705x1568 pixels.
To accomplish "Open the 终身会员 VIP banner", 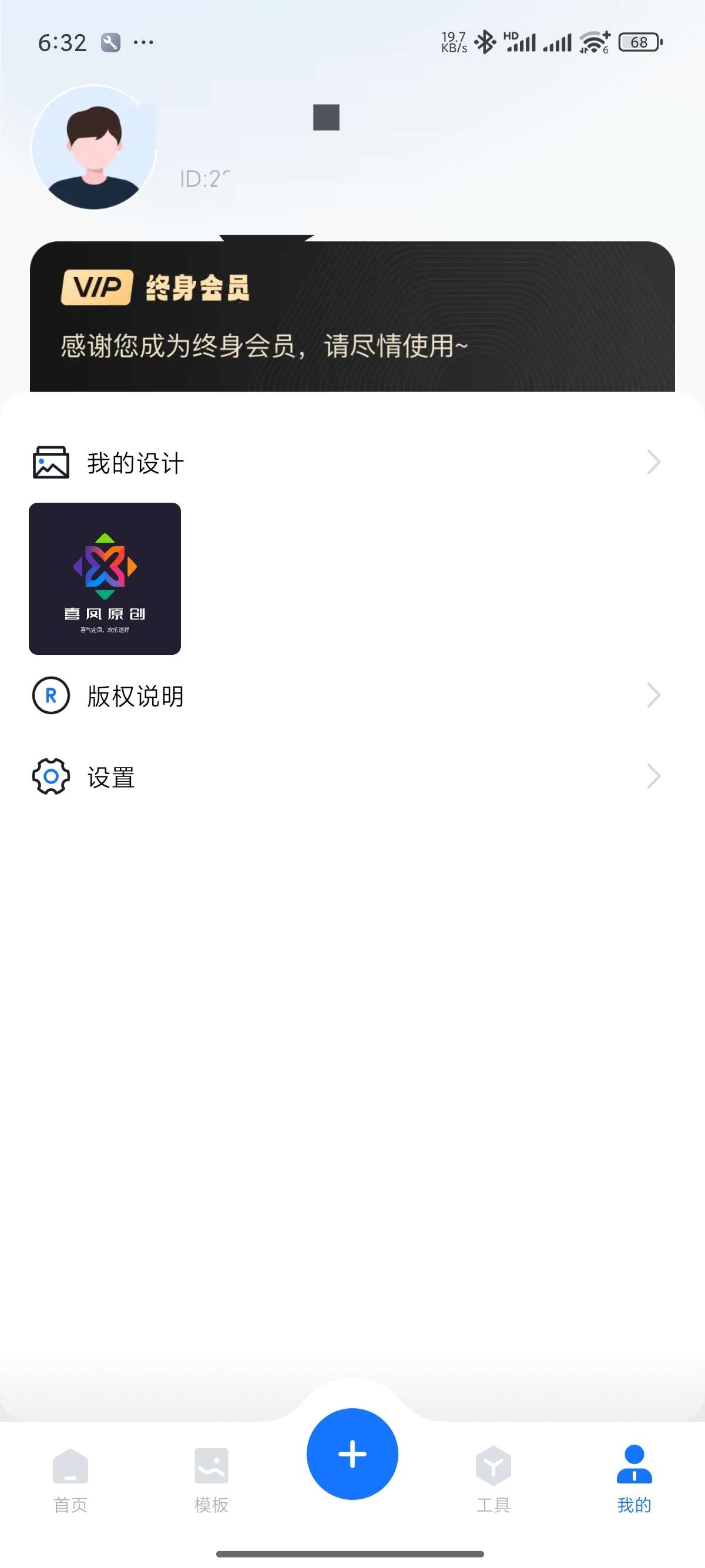I will tap(352, 317).
